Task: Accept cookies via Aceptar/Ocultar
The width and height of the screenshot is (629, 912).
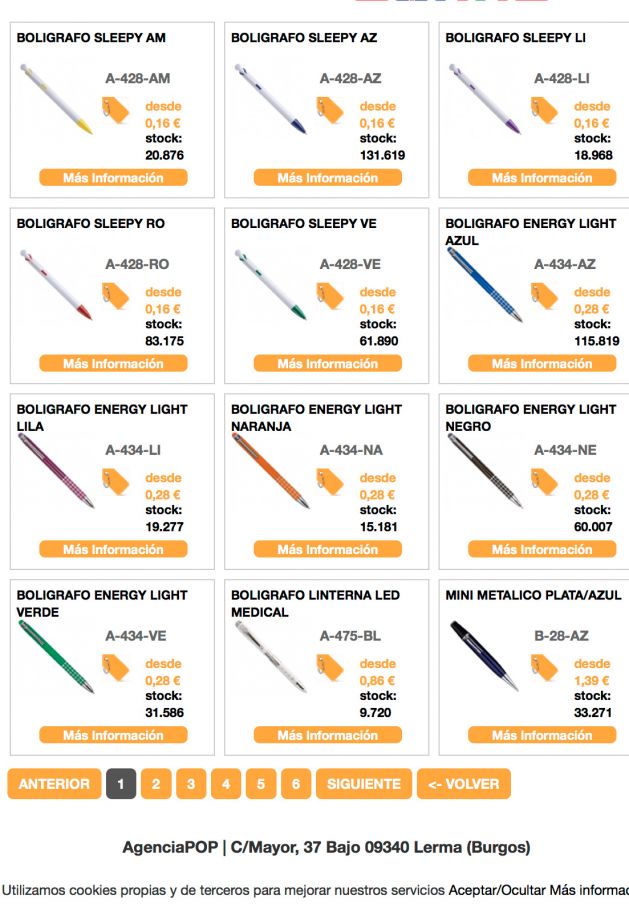Action: coord(496,890)
